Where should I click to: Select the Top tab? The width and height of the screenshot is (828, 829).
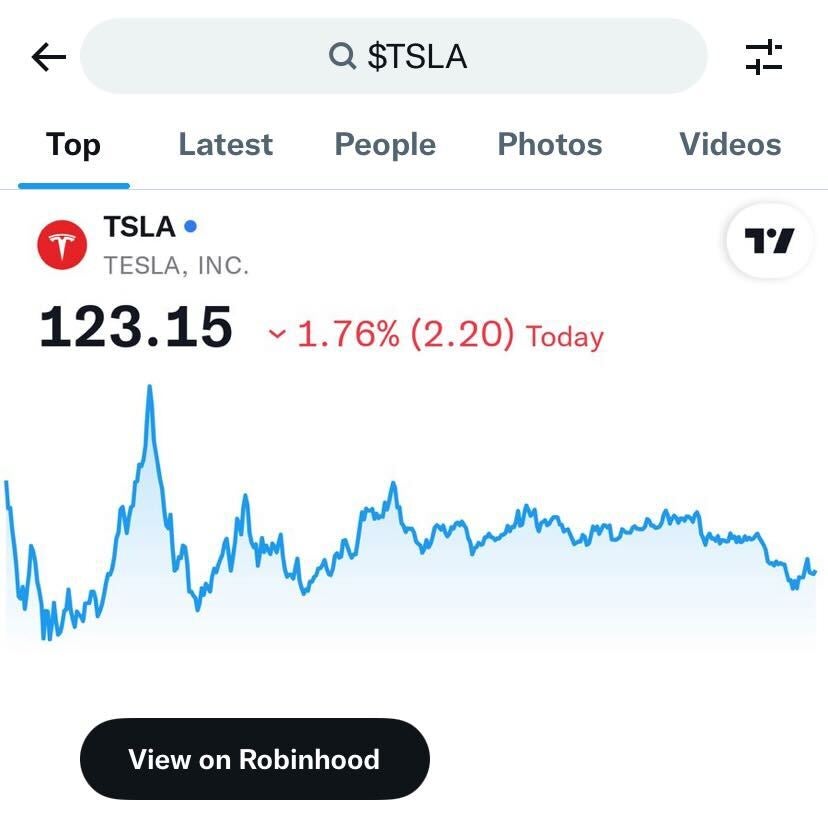tap(73, 145)
